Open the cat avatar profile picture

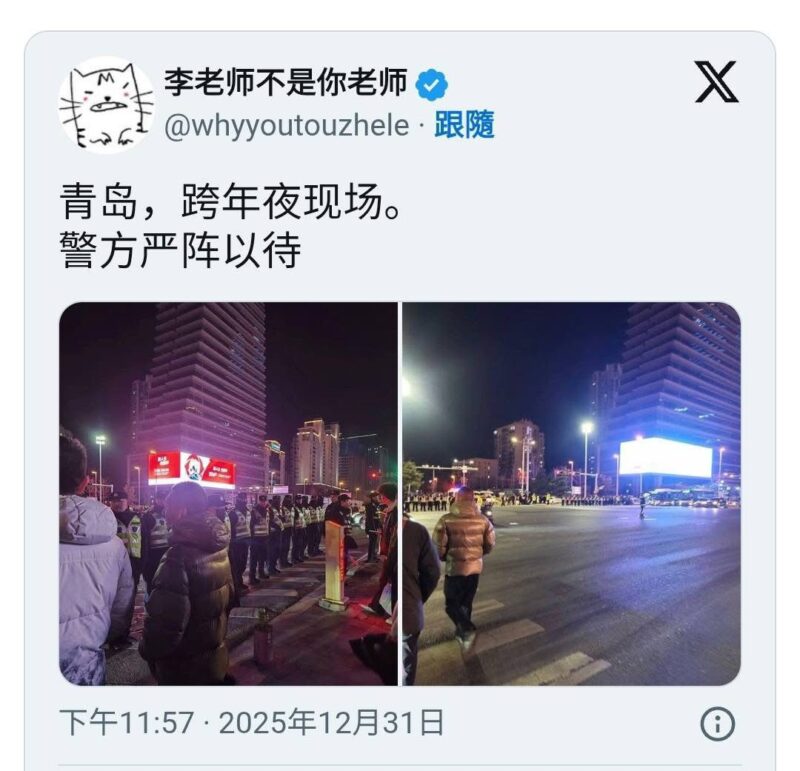point(106,104)
